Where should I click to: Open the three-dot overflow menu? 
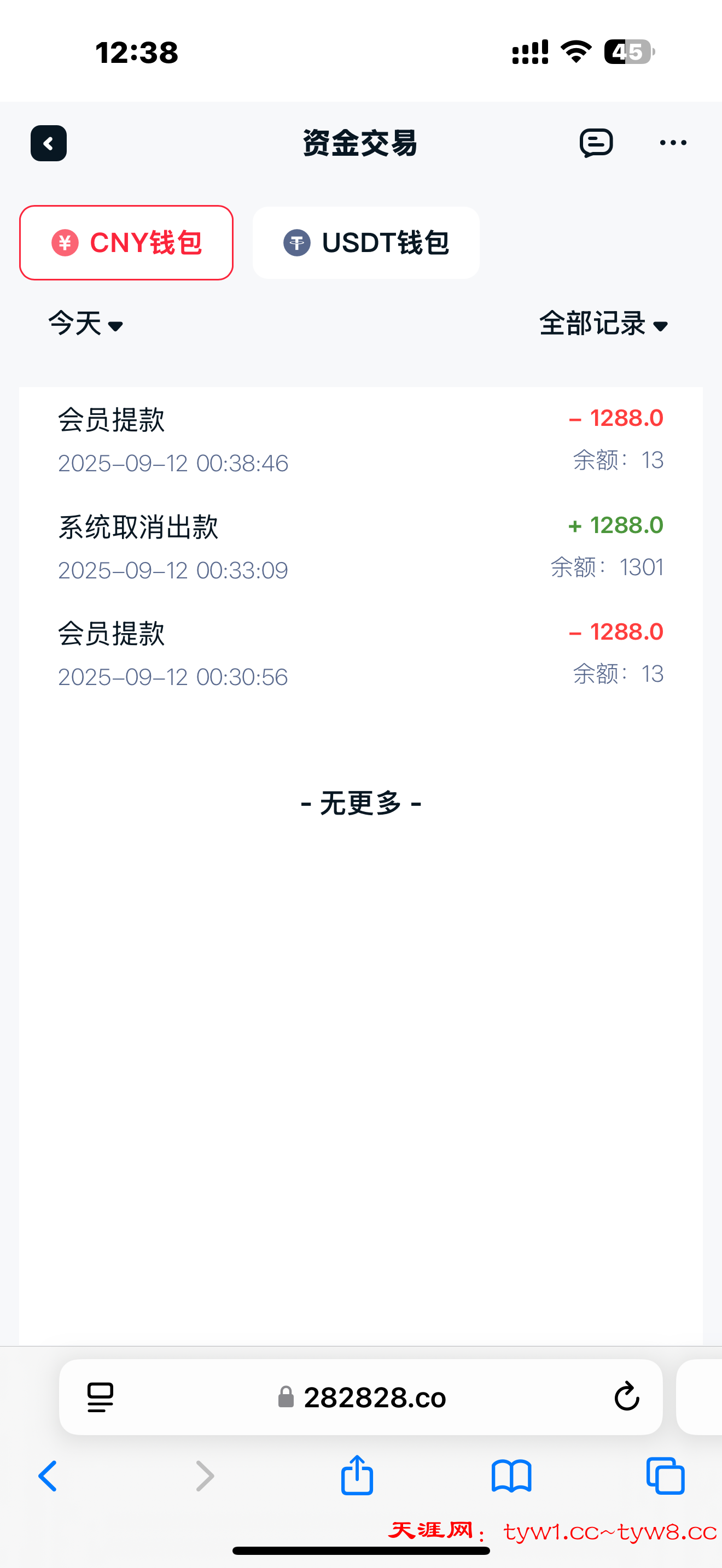(x=673, y=143)
